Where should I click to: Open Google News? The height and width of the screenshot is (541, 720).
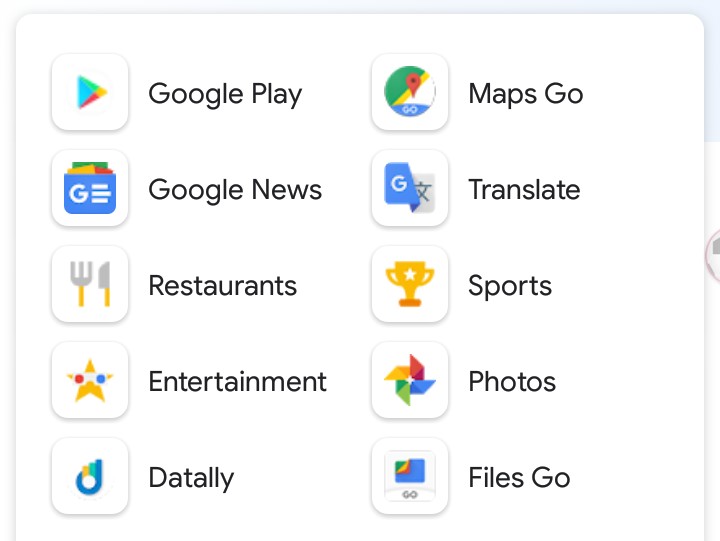click(90, 189)
